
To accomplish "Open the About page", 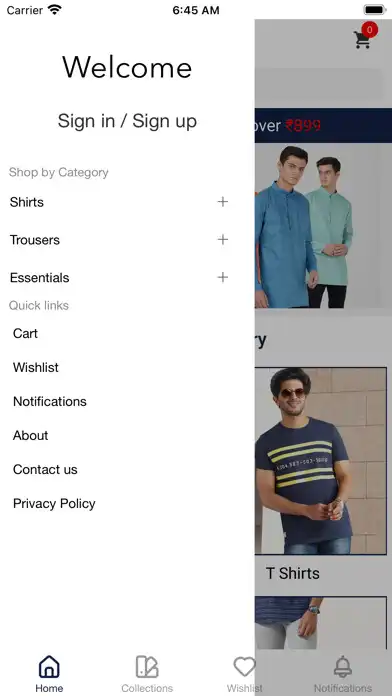I will pos(30,435).
